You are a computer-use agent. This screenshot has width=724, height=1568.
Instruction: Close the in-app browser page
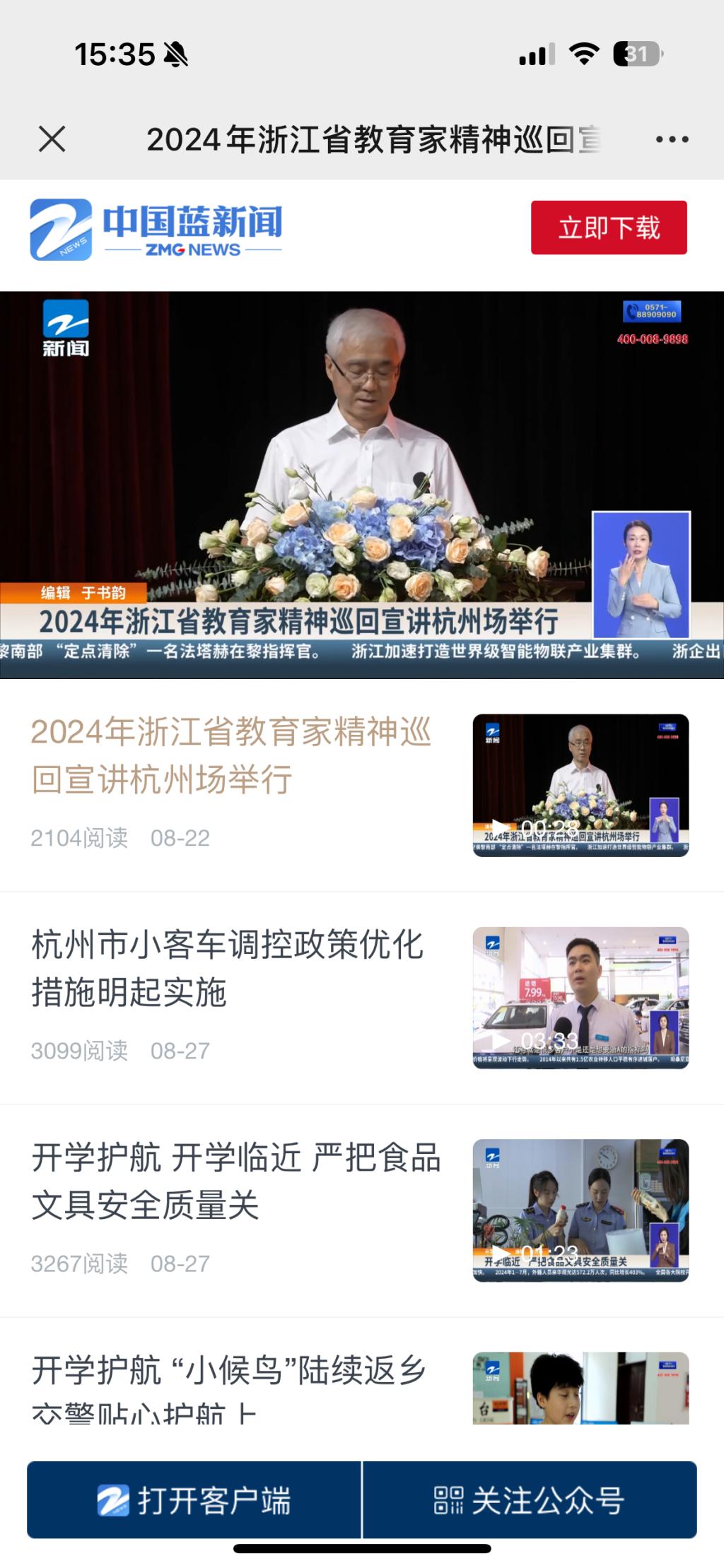[x=52, y=139]
